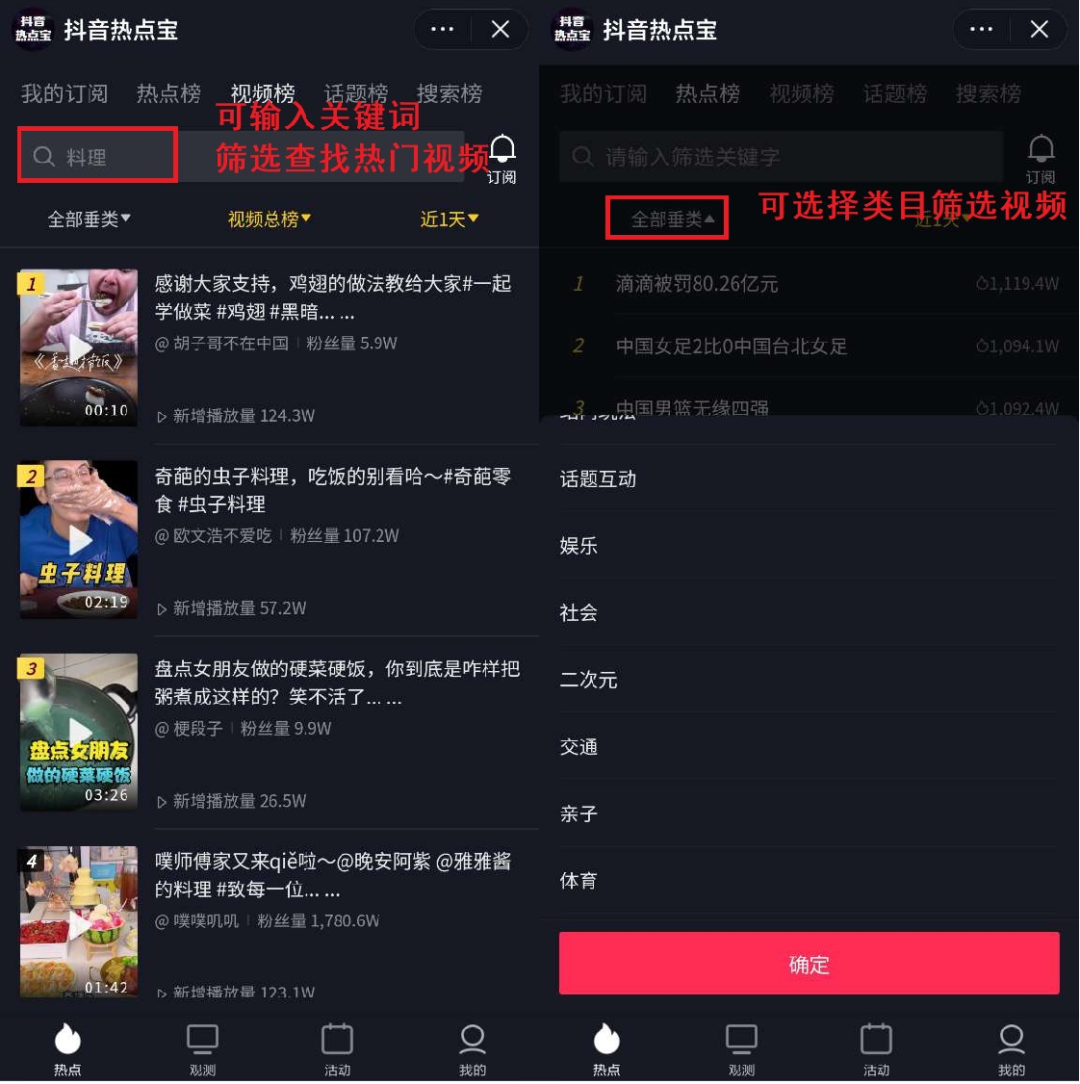Open the yellow 近1天 time-range dropdown
The image size is (1080, 1084).
(x=449, y=219)
